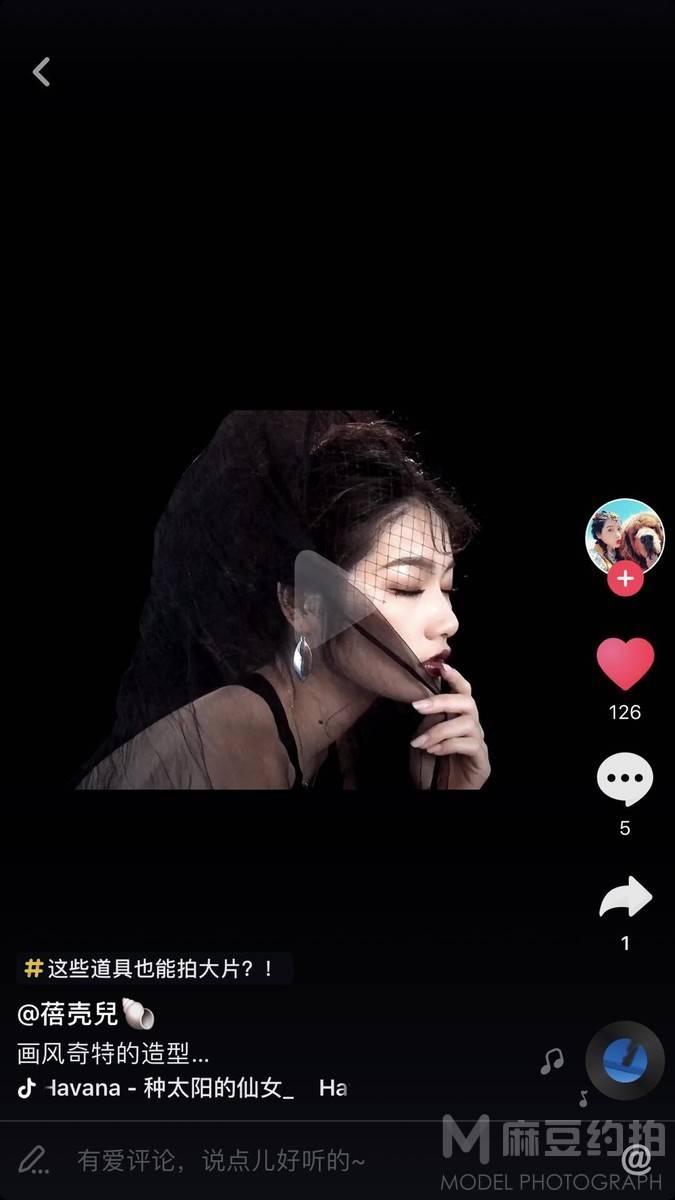This screenshot has width=675, height=1200.
Task: Open the hashtag 这些道具也能拍大片
Action: (x=155, y=968)
